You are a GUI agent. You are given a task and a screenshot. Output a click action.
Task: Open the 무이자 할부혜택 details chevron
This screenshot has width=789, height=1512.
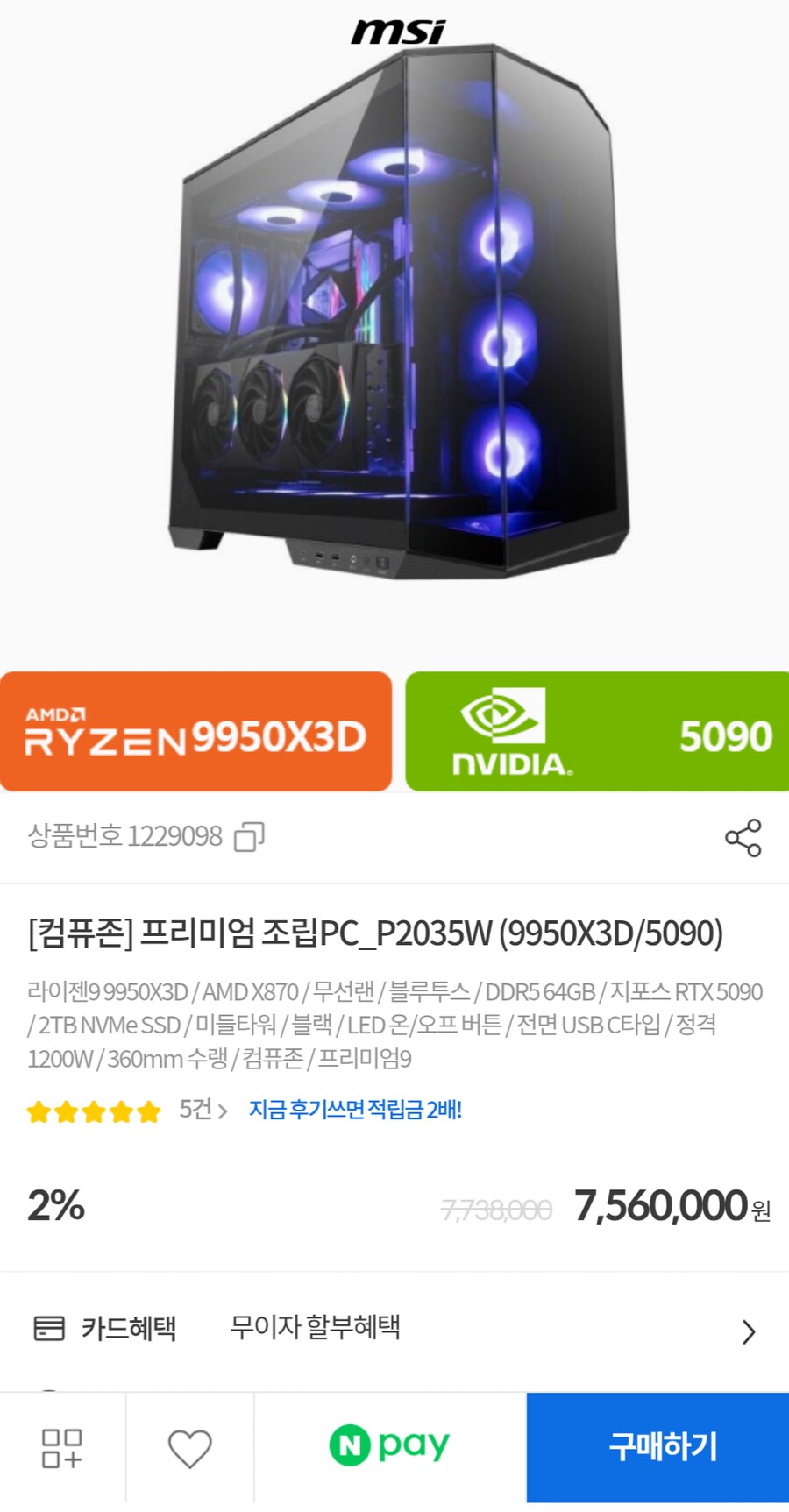[x=747, y=1331]
